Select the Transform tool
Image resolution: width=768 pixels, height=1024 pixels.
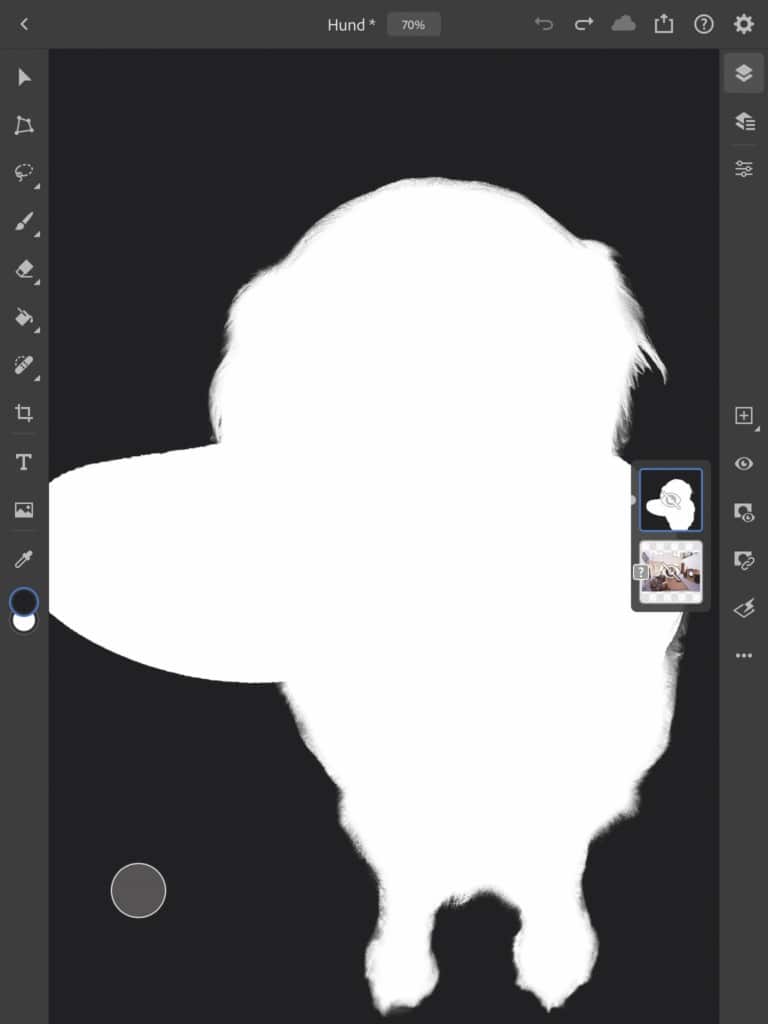[x=24, y=125]
